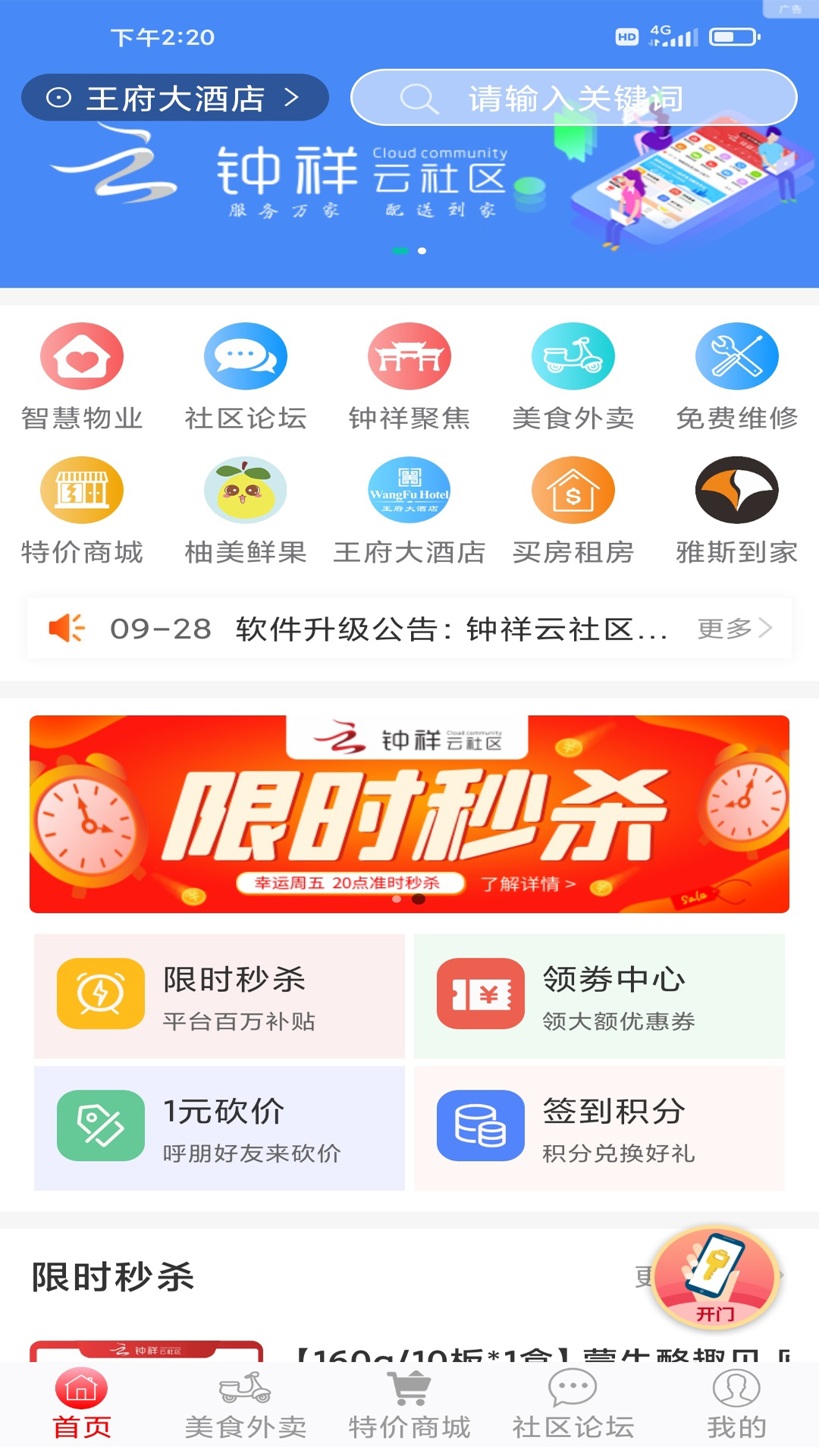Tap the 王府大酒店 hotel icon
This screenshot has width=819, height=1456.
pyautogui.click(x=409, y=489)
